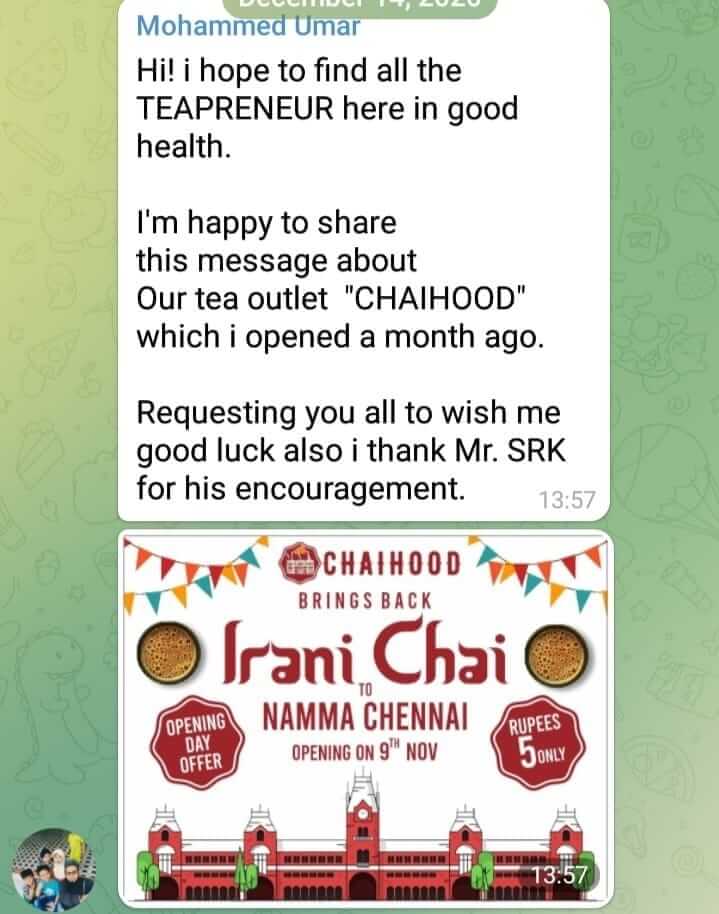The width and height of the screenshot is (719, 914).
Task: Open Mohammed Umar's profile from sender name
Action: (x=248, y=27)
